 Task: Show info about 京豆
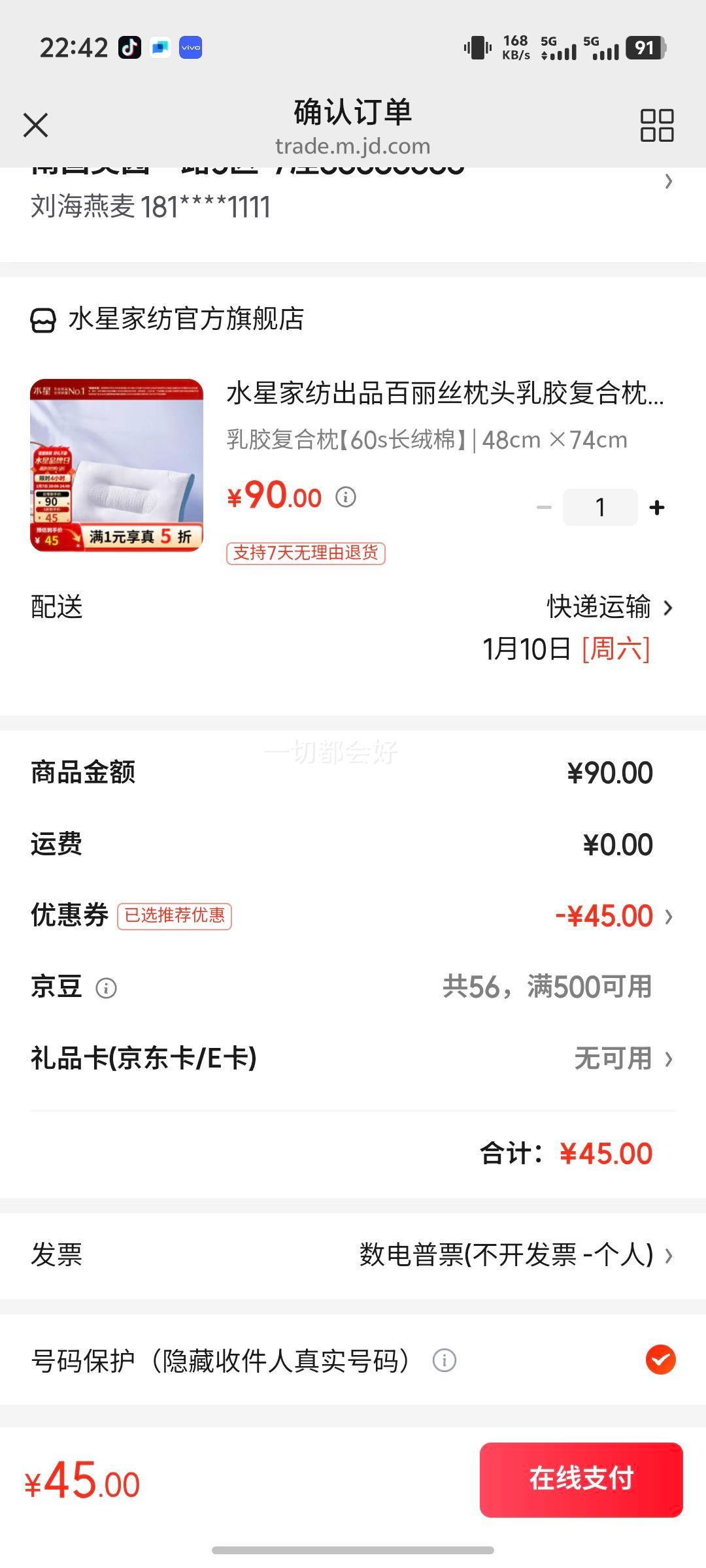click(x=106, y=988)
